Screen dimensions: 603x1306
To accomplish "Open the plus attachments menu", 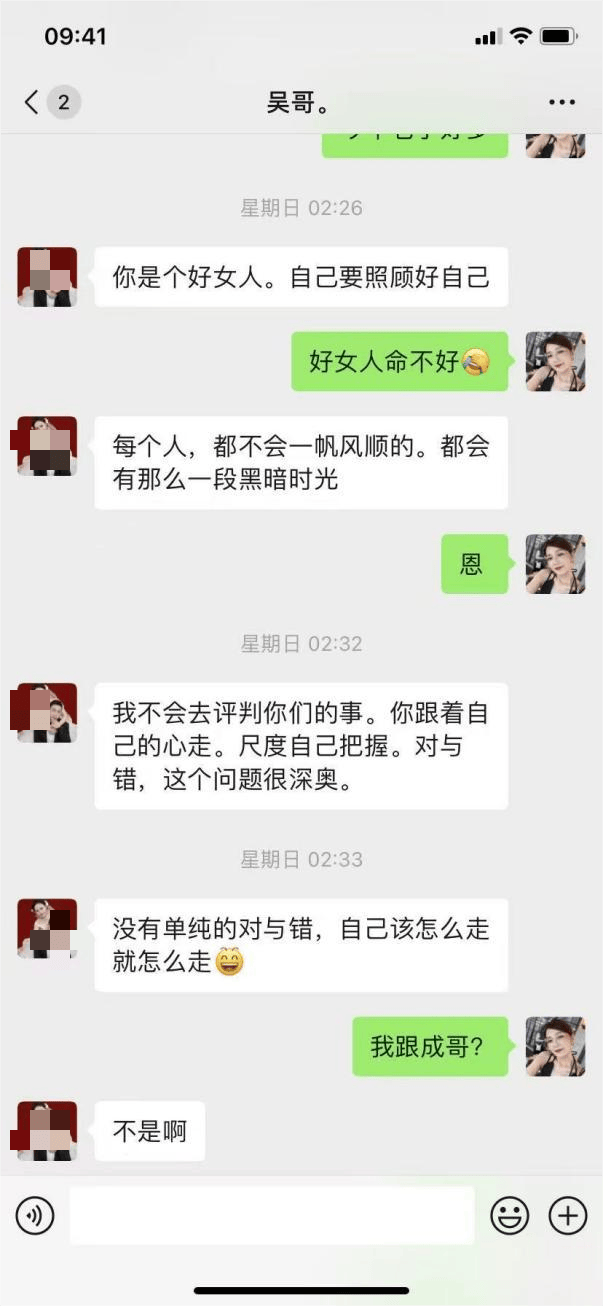I will click(x=568, y=1216).
